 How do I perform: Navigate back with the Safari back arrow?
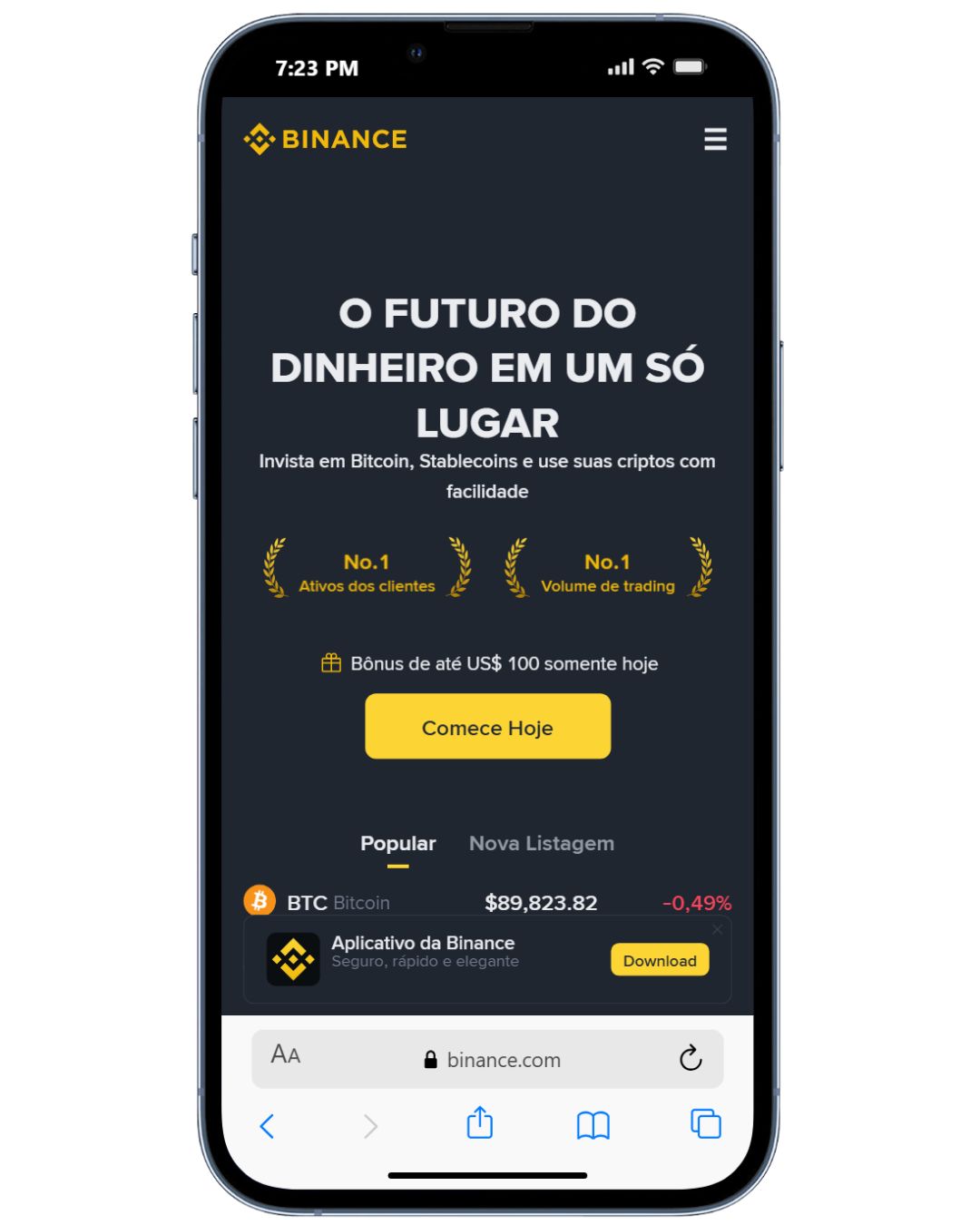268,1125
